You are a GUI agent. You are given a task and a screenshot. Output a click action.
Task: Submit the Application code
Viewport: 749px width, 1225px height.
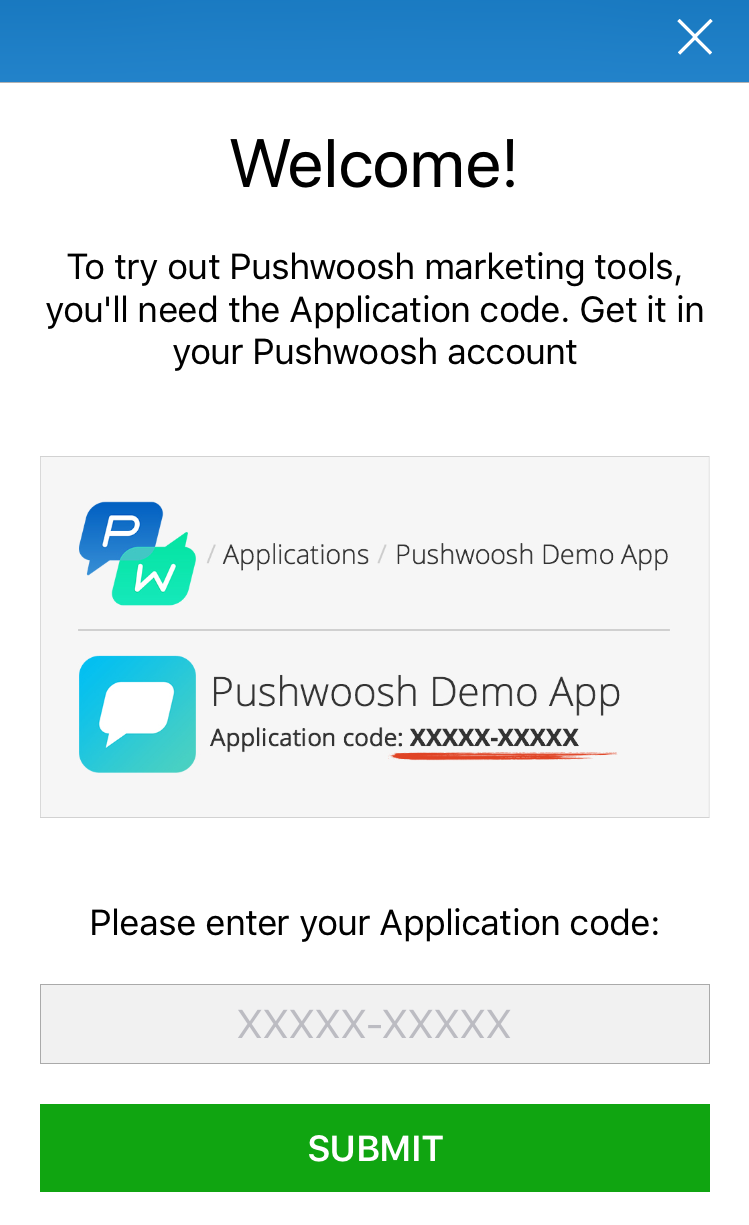(x=374, y=1148)
